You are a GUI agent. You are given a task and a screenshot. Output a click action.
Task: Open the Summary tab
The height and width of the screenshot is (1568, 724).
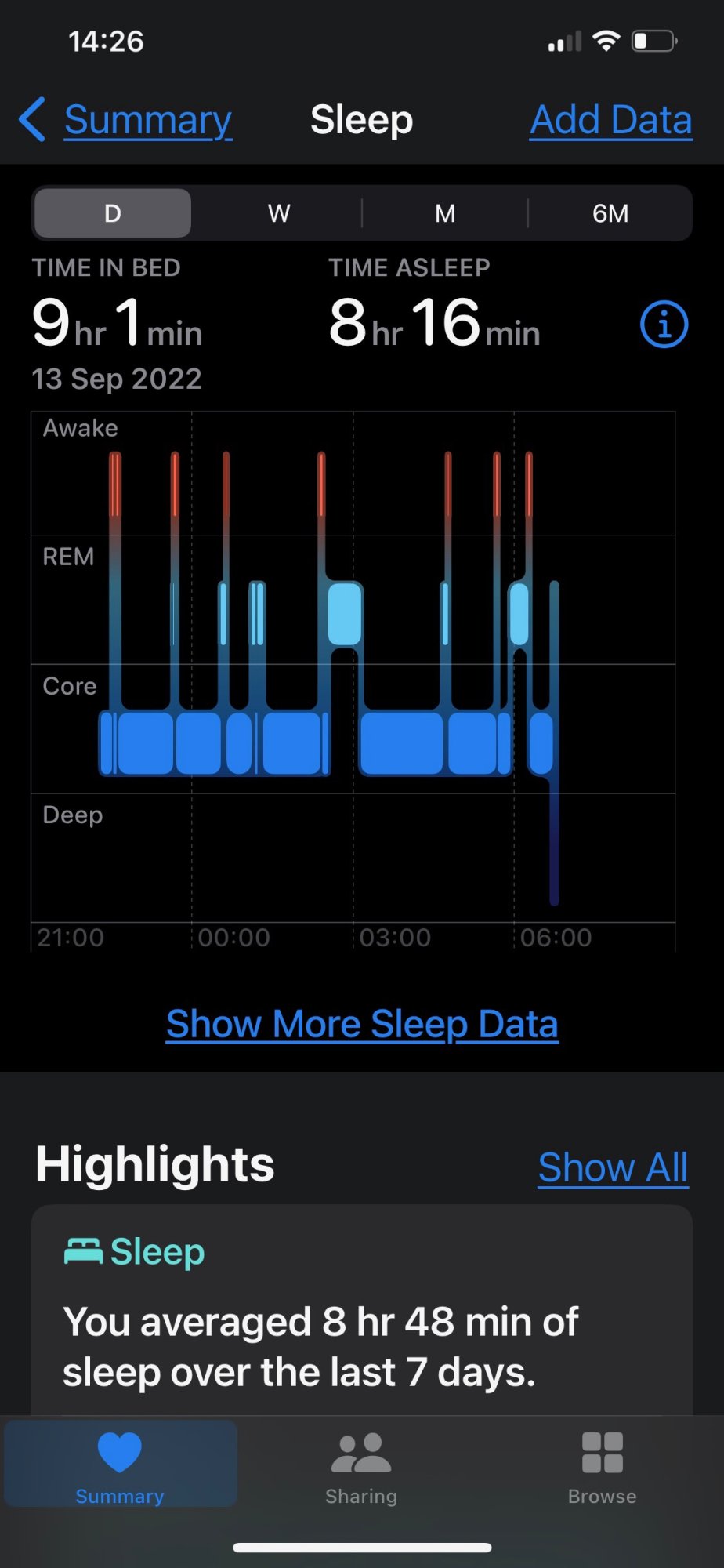click(120, 1465)
